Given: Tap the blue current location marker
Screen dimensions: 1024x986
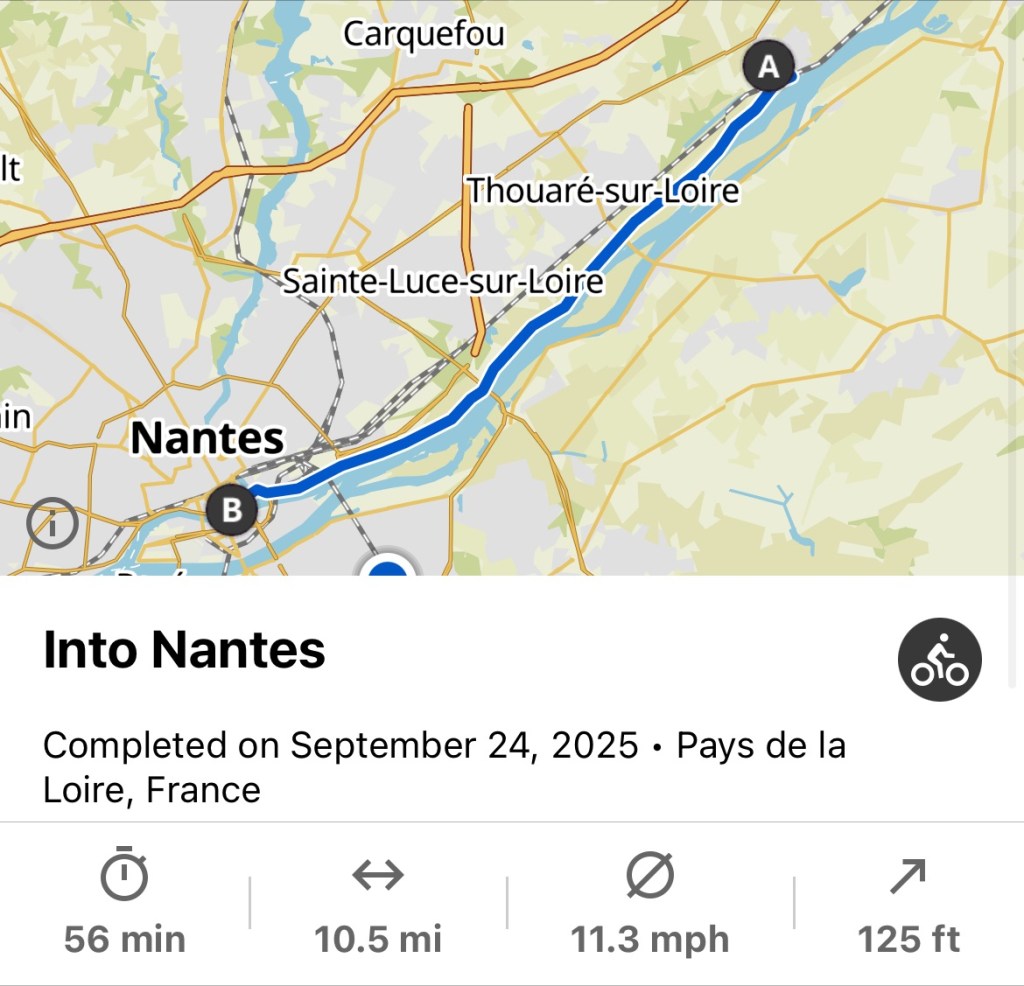Looking at the screenshot, I should click(x=387, y=568).
